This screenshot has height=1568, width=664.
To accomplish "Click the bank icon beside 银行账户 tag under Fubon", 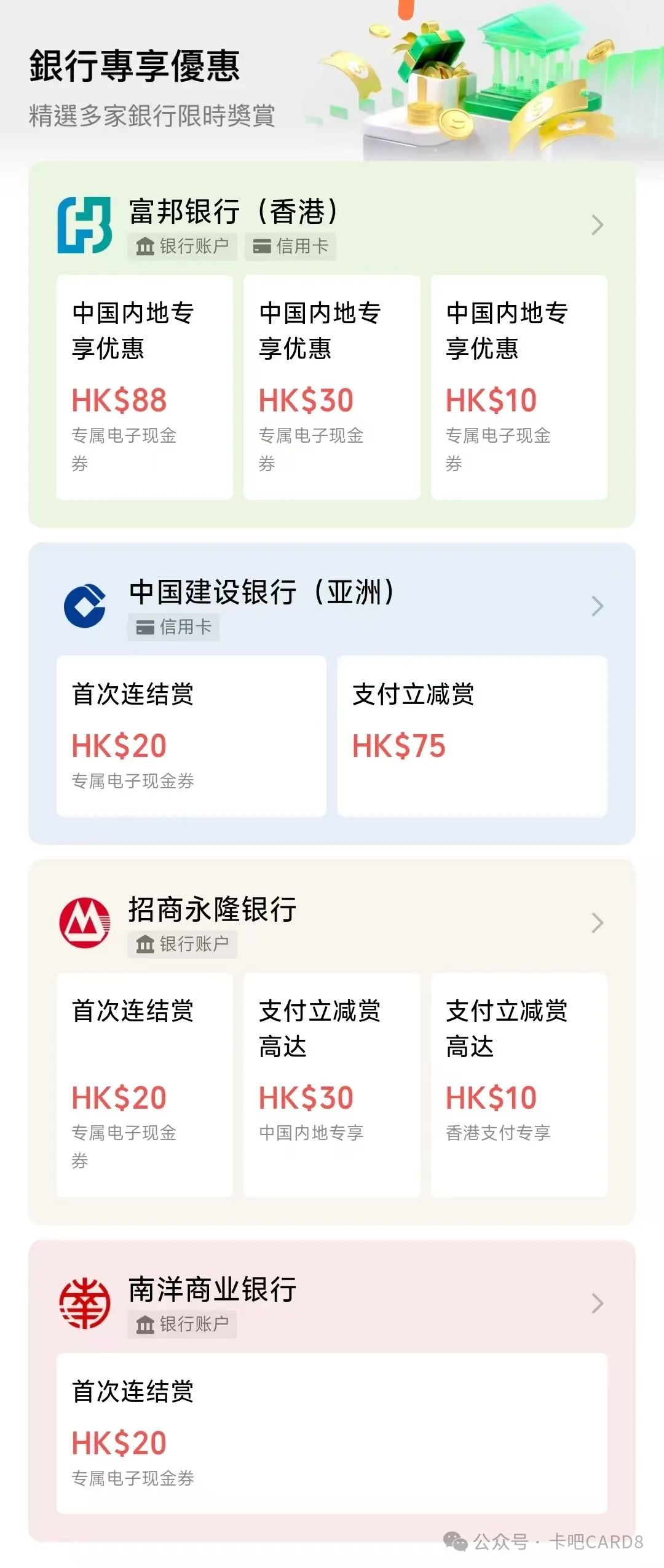I will 145,246.
